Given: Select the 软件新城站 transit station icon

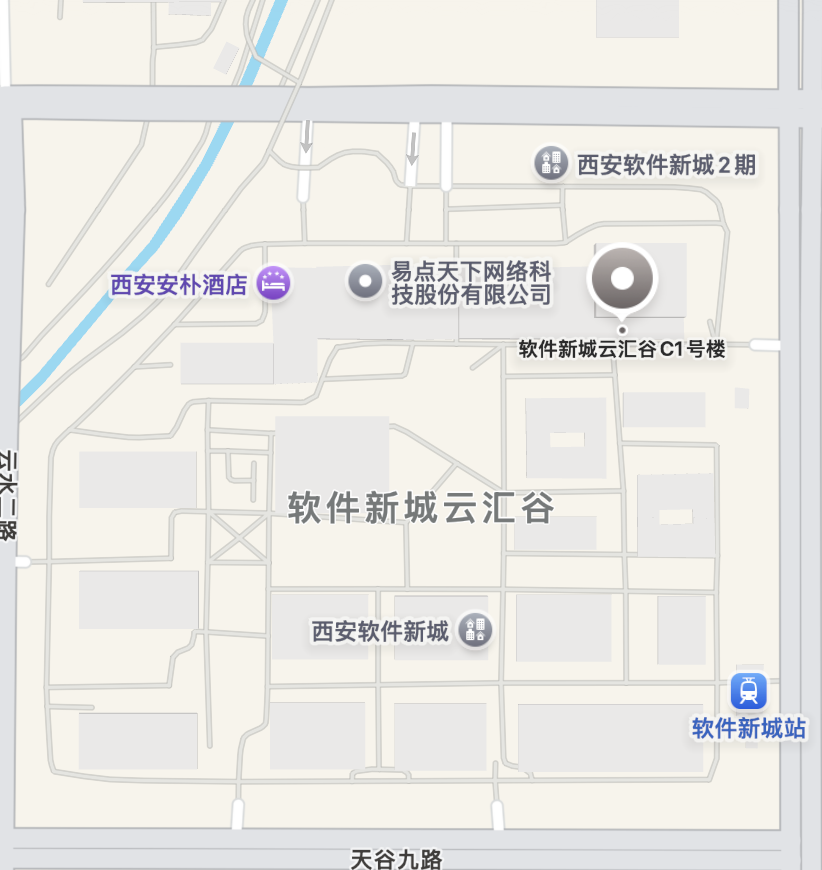Looking at the screenshot, I should (748, 692).
